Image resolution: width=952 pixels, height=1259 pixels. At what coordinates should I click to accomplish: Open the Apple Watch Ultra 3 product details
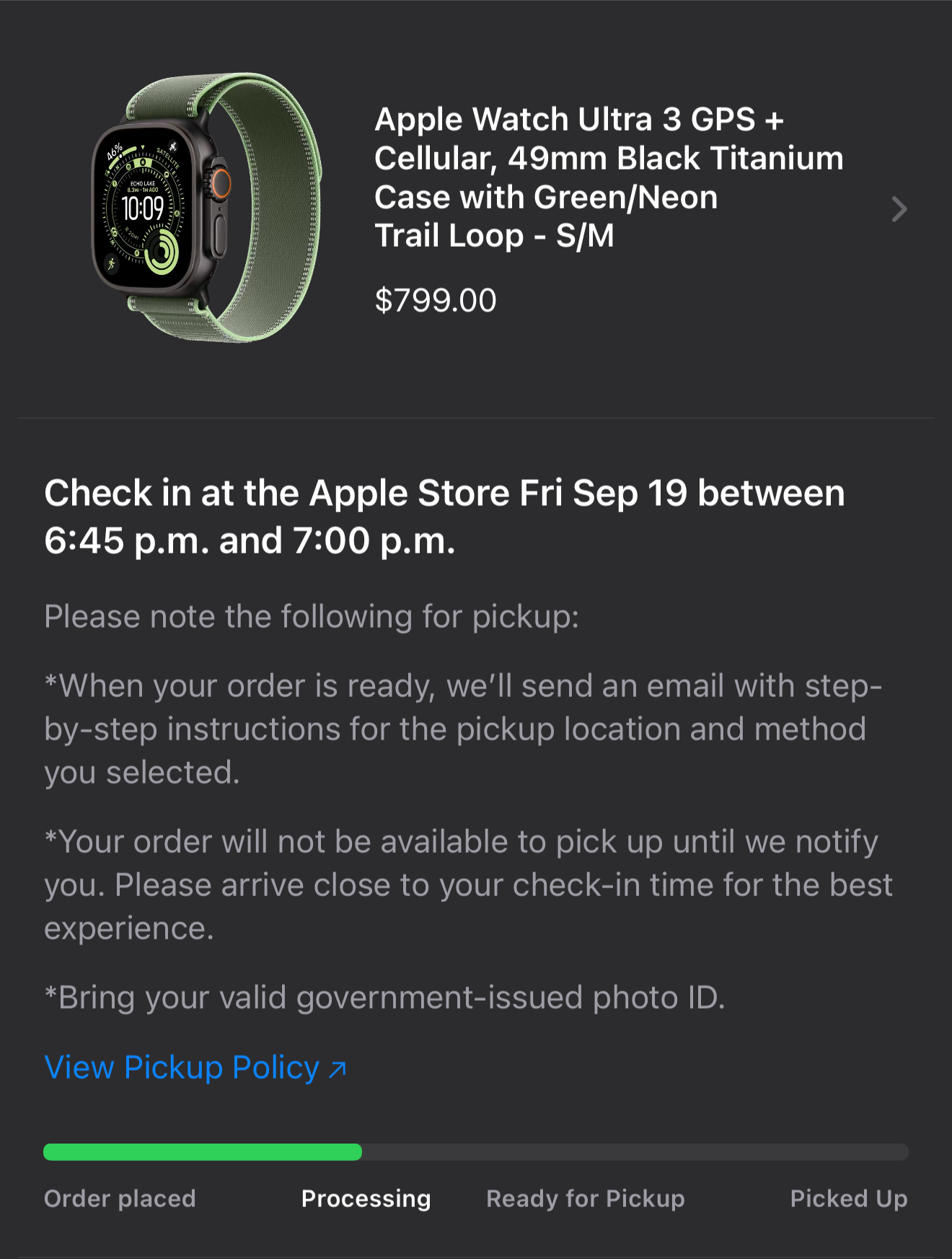(x=898, y=209)
